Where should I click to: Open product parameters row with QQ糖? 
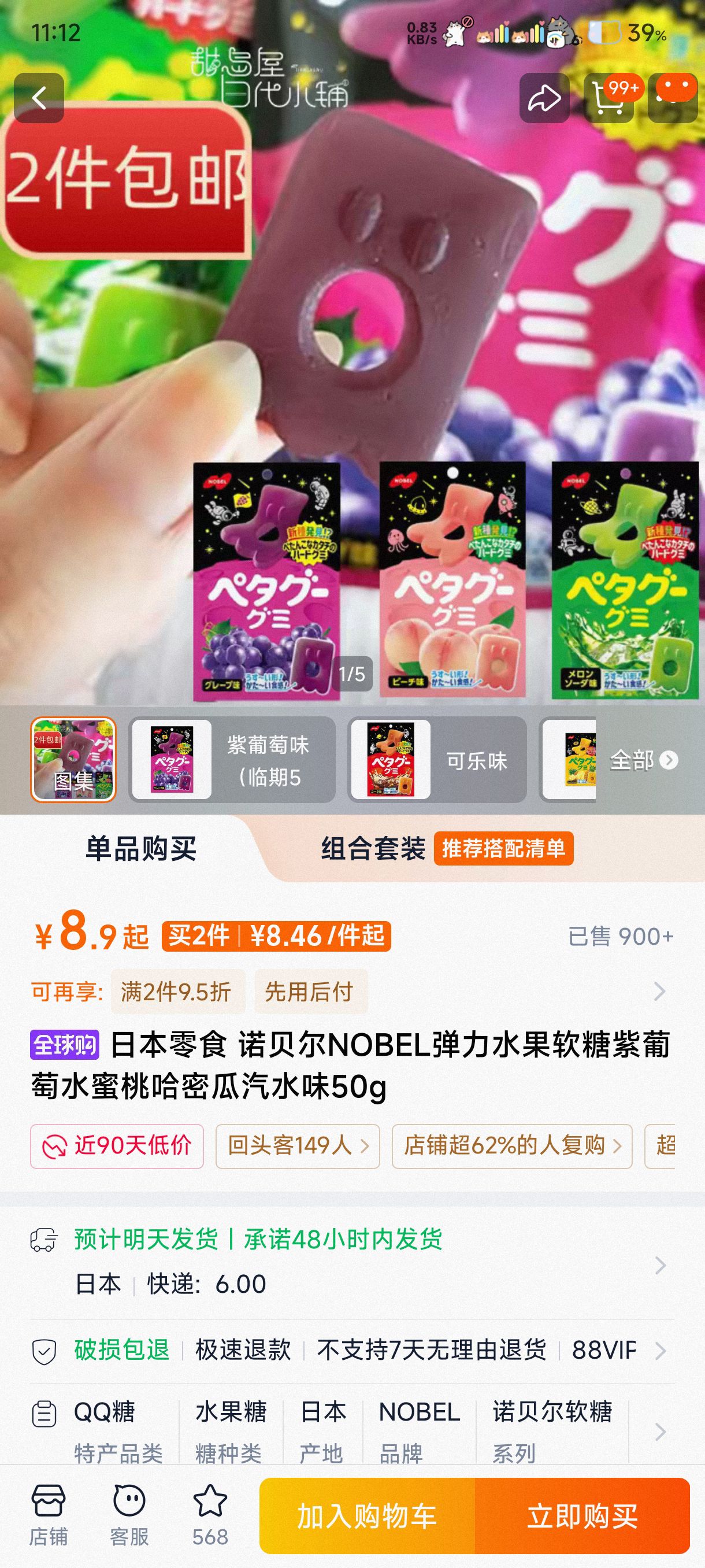point(352,1430)
